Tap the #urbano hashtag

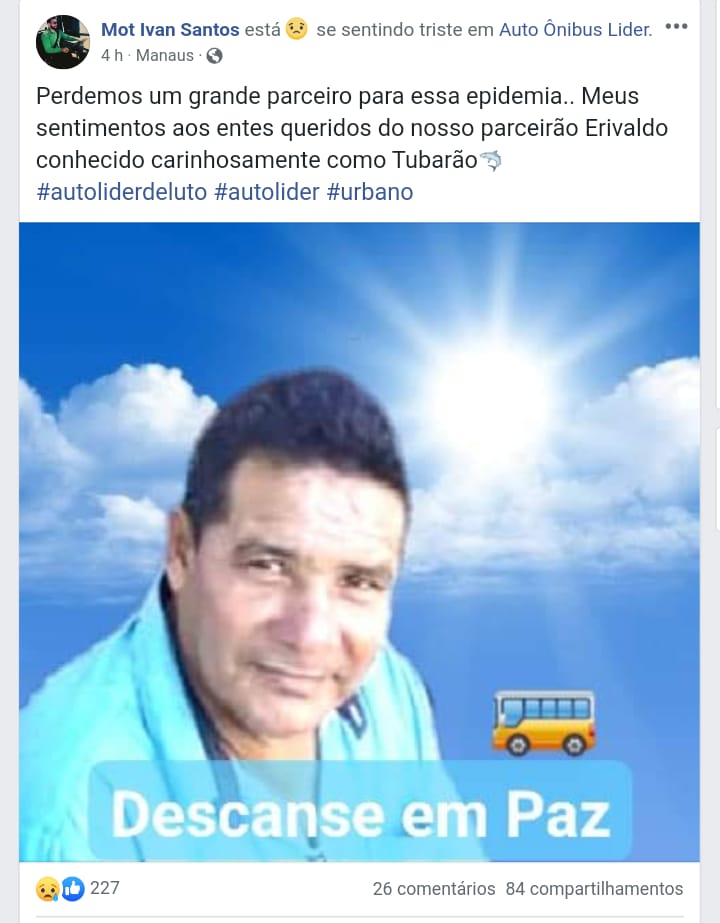369,191
